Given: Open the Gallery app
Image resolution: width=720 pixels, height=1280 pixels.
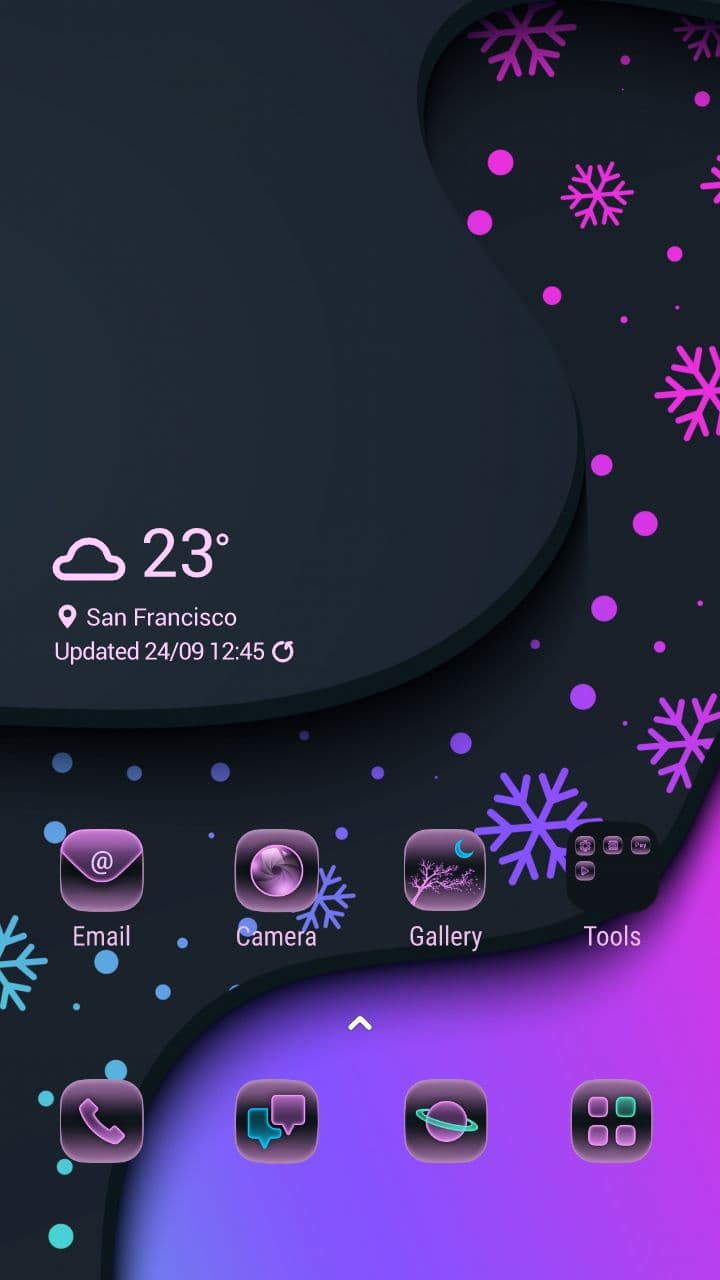Looking at the screenshot, I should point(445,870).
